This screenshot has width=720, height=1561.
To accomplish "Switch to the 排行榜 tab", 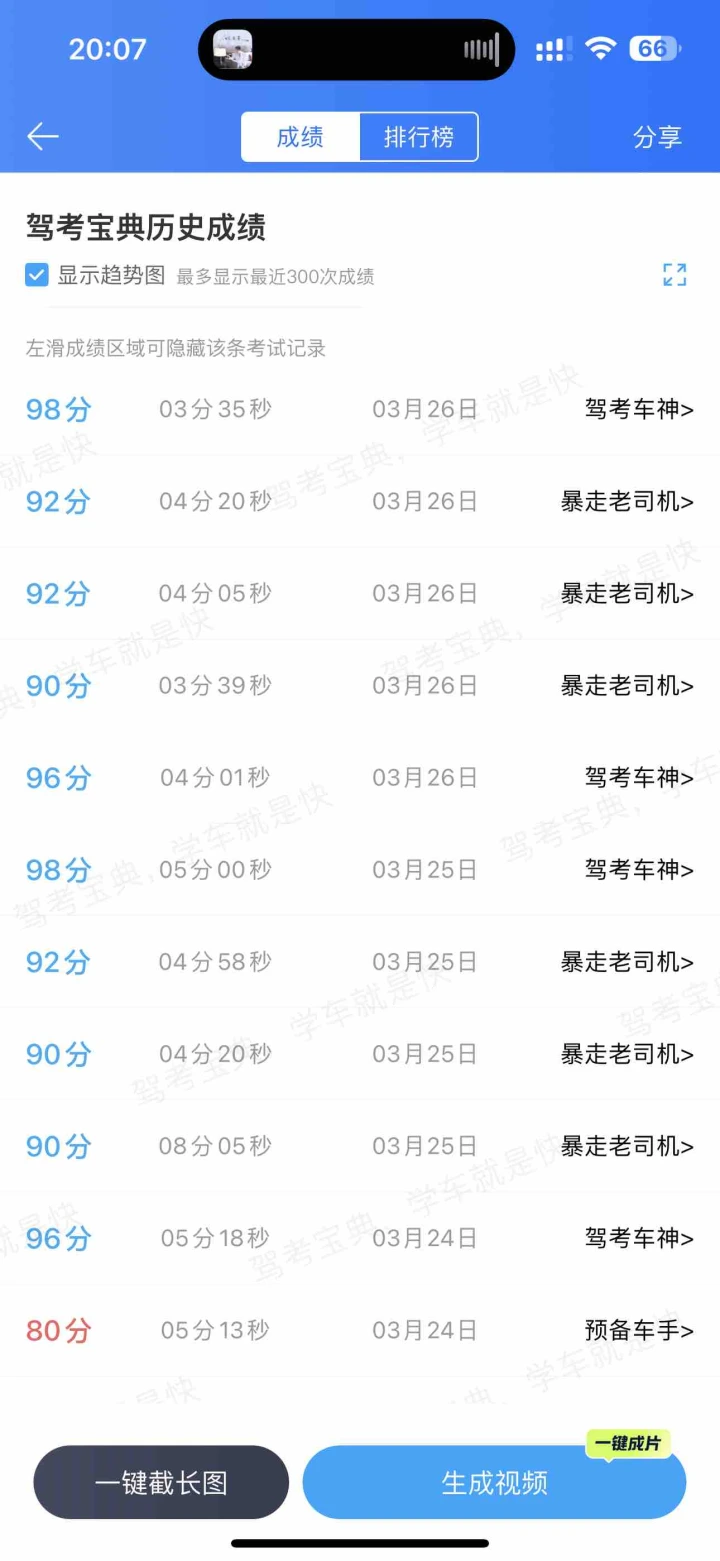I will pyautogui.click(x=418, y=137).
